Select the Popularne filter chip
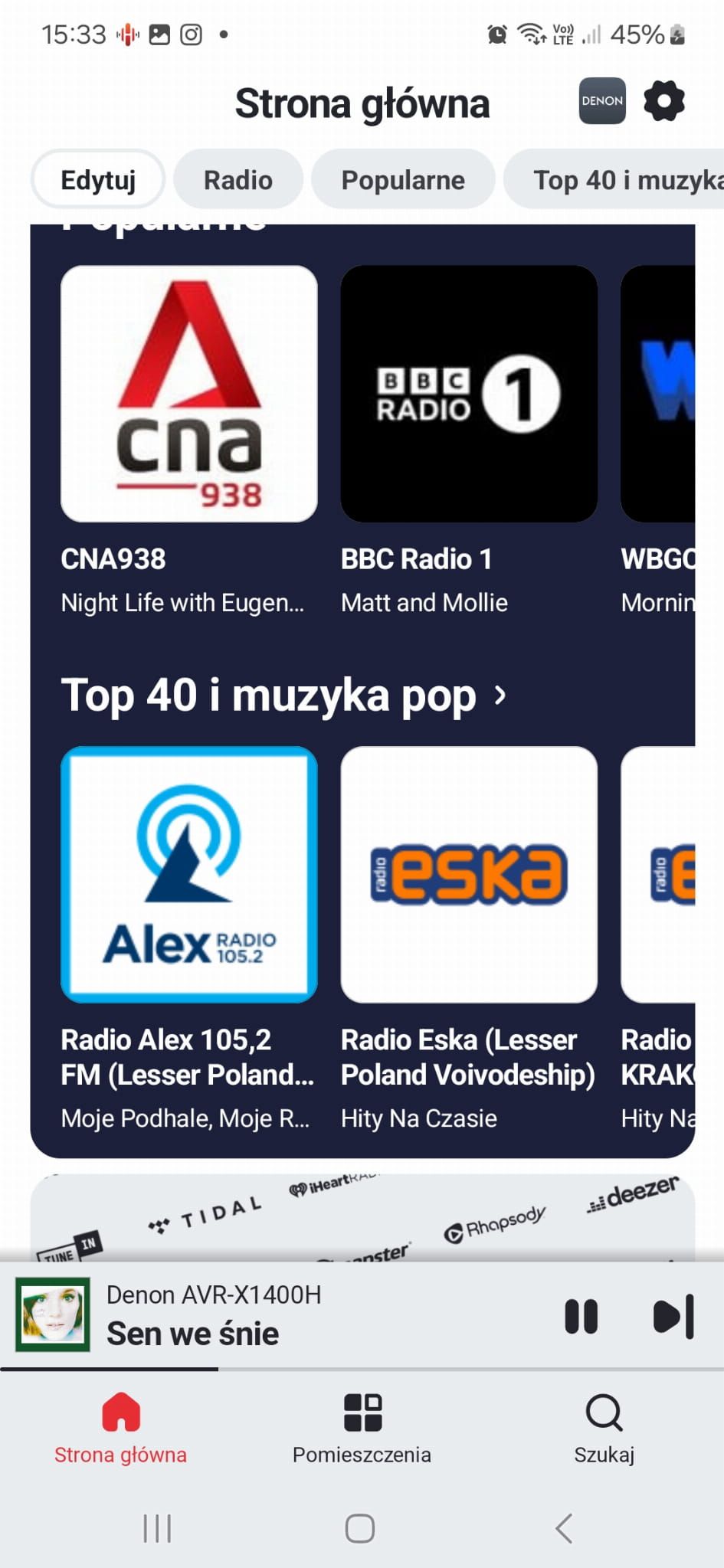The image size is (724, 1568). (402, 180)
